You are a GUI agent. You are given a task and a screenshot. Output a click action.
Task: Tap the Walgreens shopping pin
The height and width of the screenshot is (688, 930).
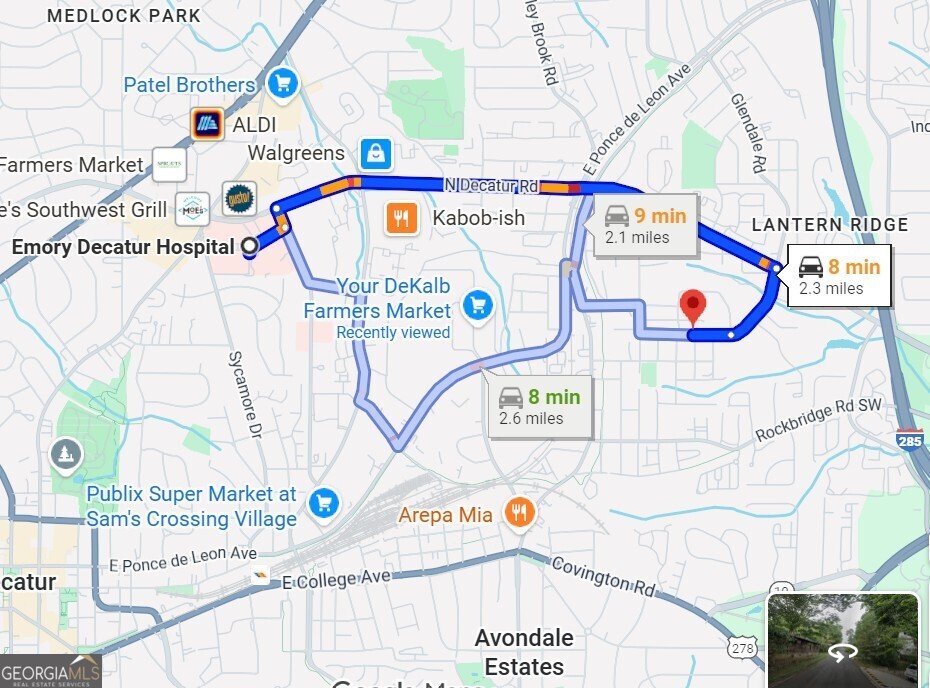pos(376,154)
